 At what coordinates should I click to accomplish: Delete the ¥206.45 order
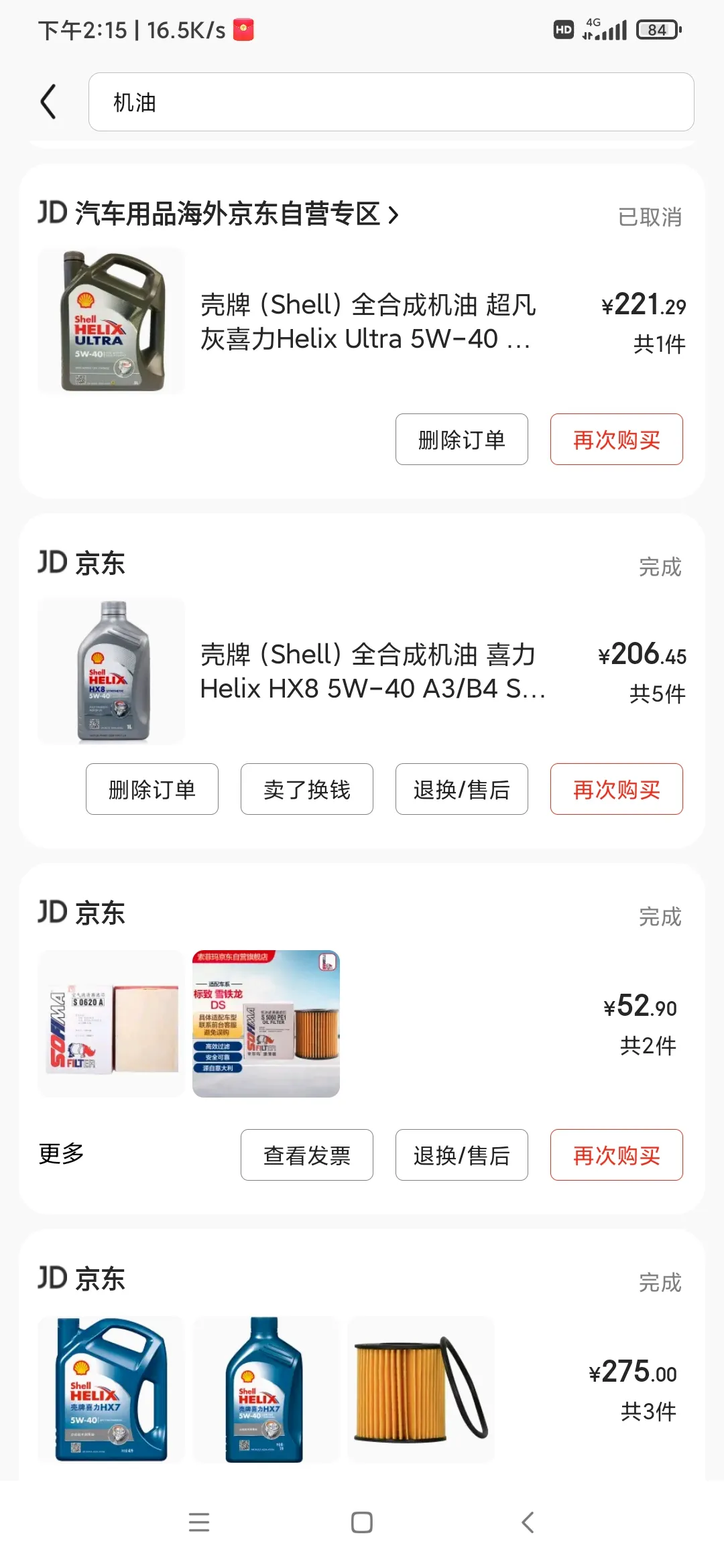pyautogui.click(x=152, y=789)
